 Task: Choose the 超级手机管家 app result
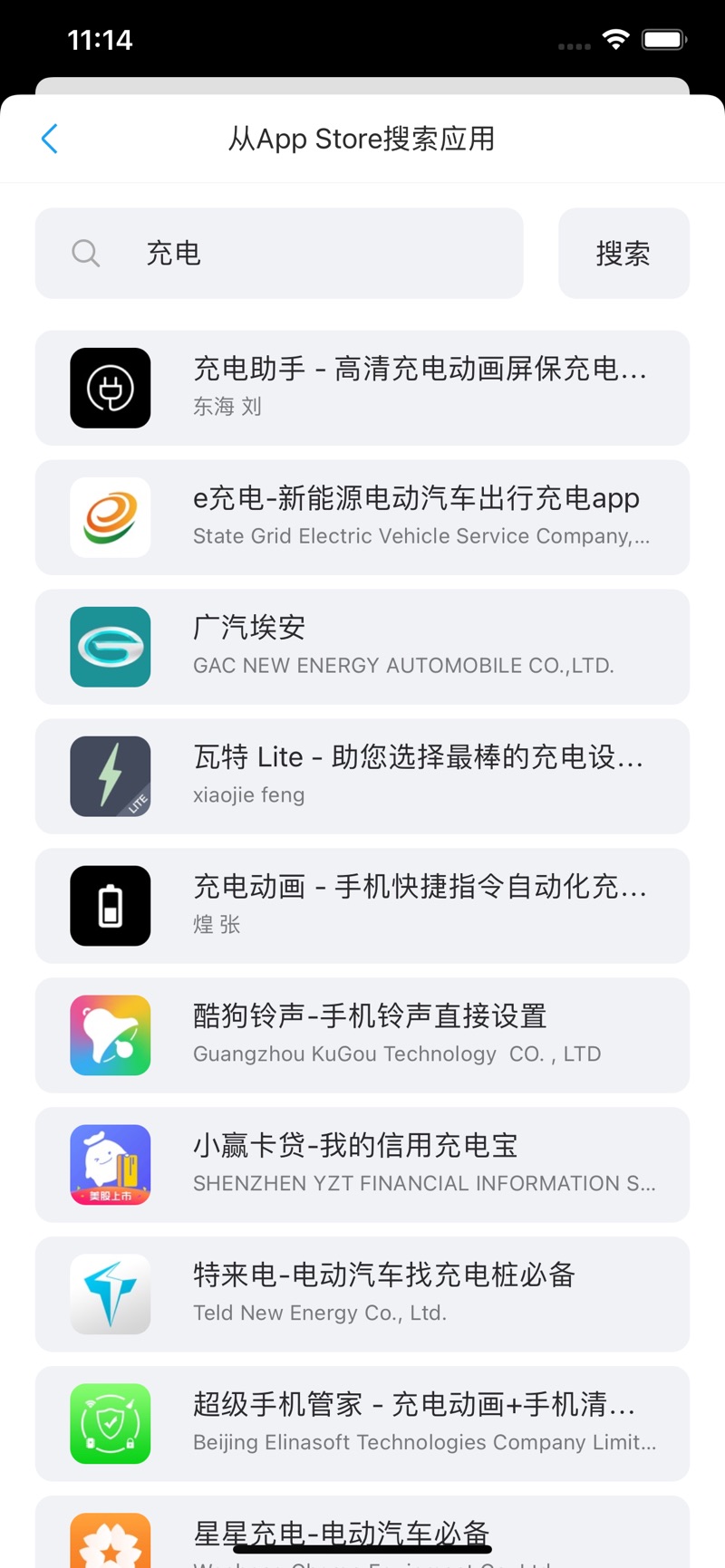click(362, 1424)
